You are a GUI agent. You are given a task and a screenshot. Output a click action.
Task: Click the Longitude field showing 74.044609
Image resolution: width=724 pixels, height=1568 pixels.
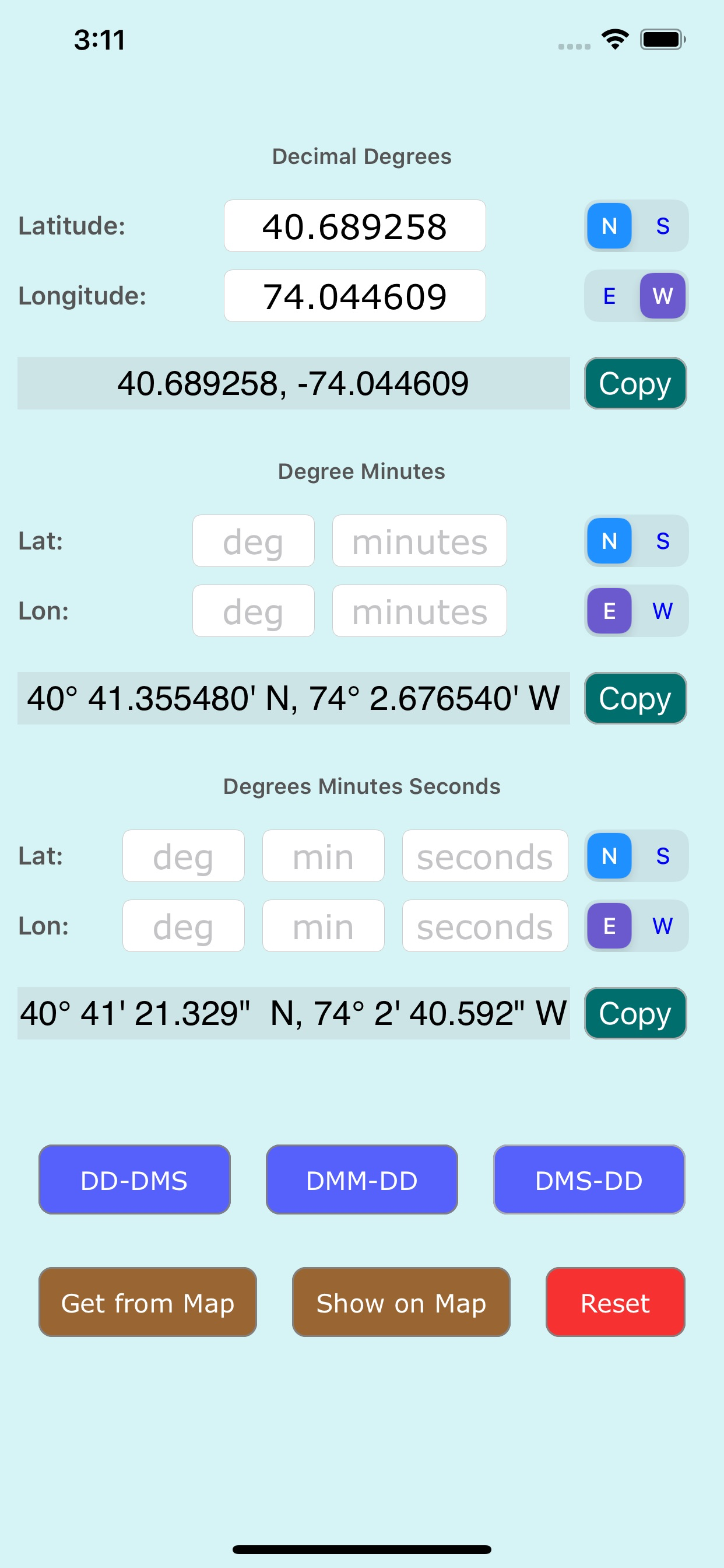[354, 296]
